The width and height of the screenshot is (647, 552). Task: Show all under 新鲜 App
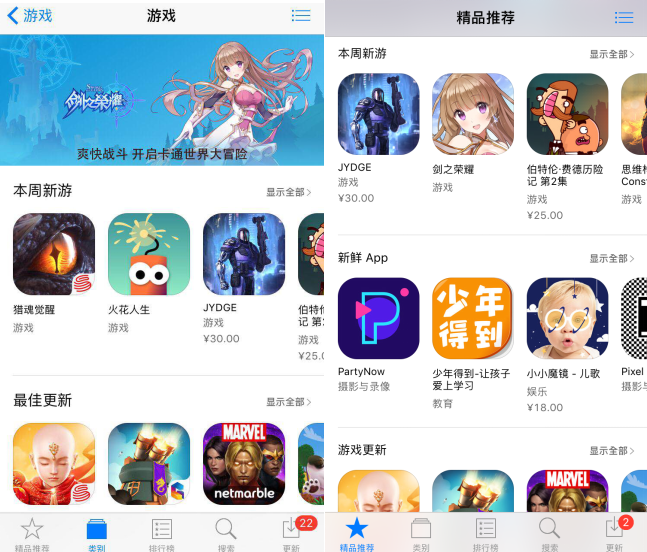pyautogui.click(x=611, y=258)
